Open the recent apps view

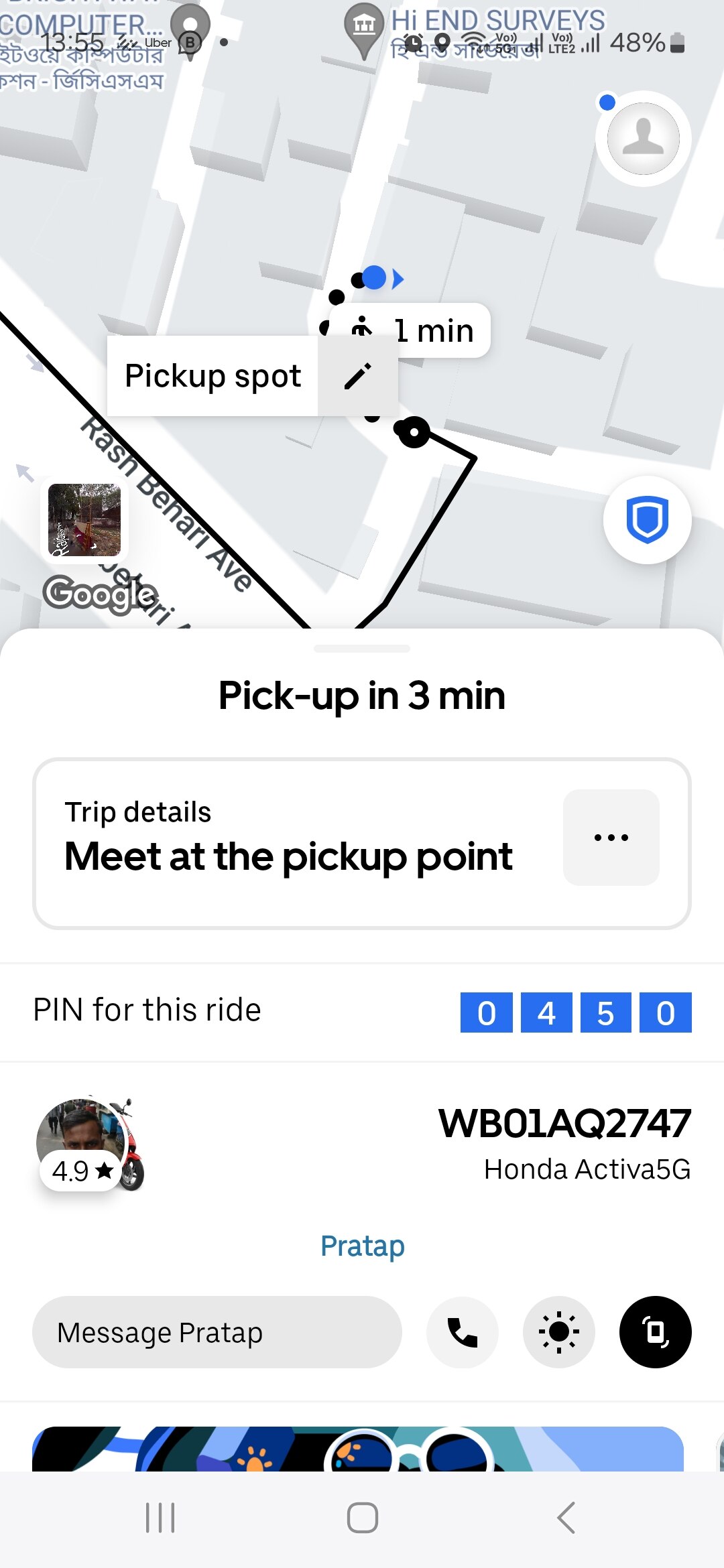tap(160, 1518)
